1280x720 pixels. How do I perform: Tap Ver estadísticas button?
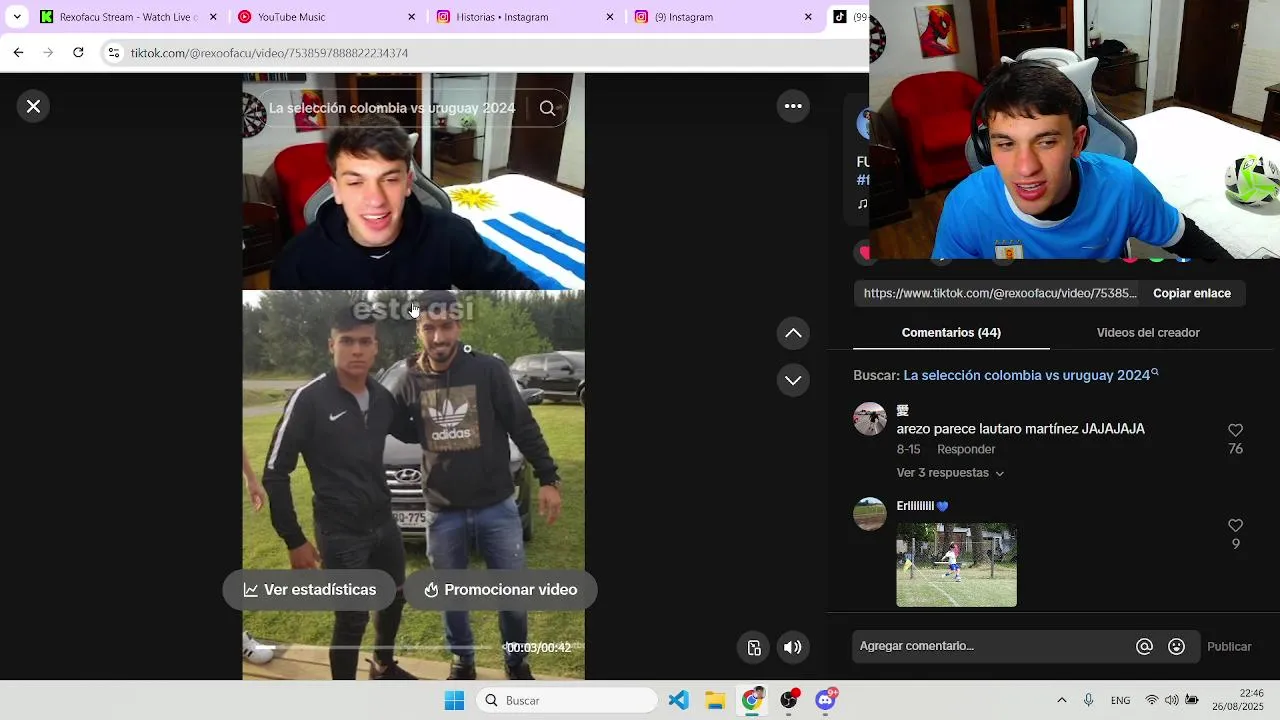309,590
